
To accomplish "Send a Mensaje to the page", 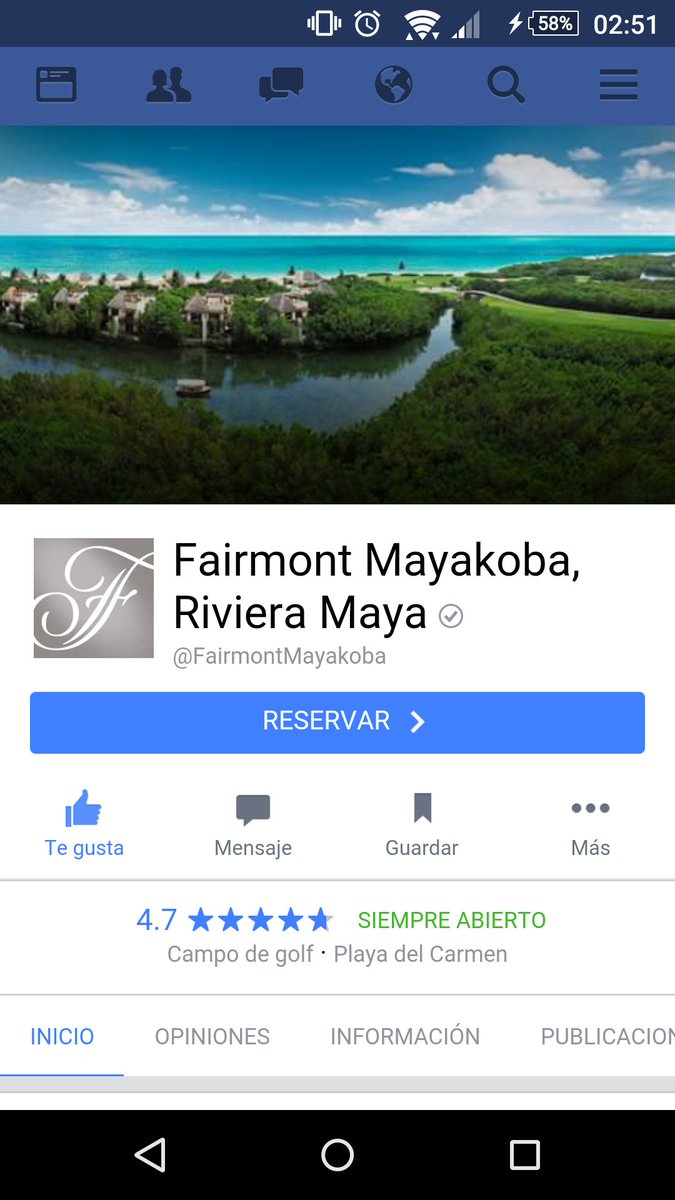I will coord(253,824).
